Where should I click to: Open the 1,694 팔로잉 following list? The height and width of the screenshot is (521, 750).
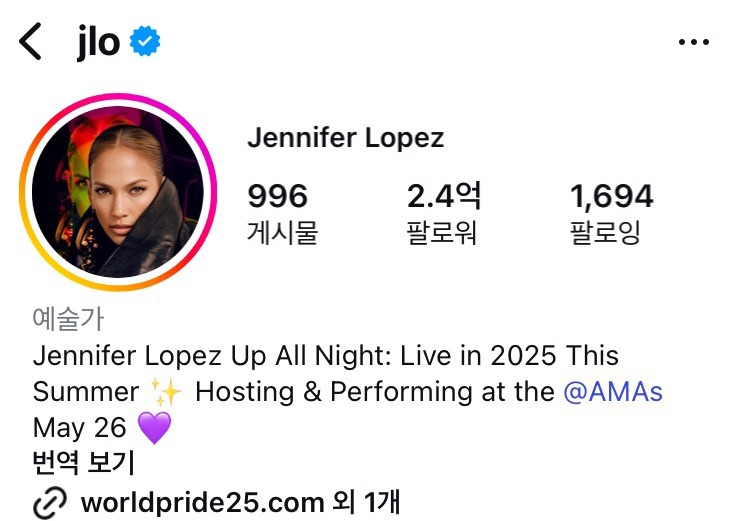(610, 212)
